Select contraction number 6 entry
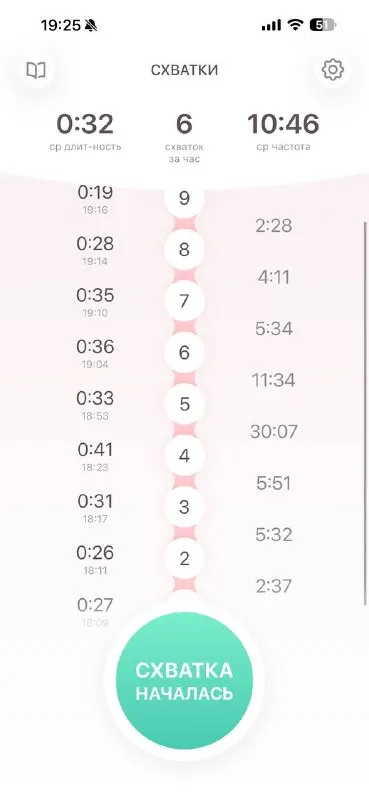Image resolution: width=369 pixels, height=800 pixels. point(184,353)
